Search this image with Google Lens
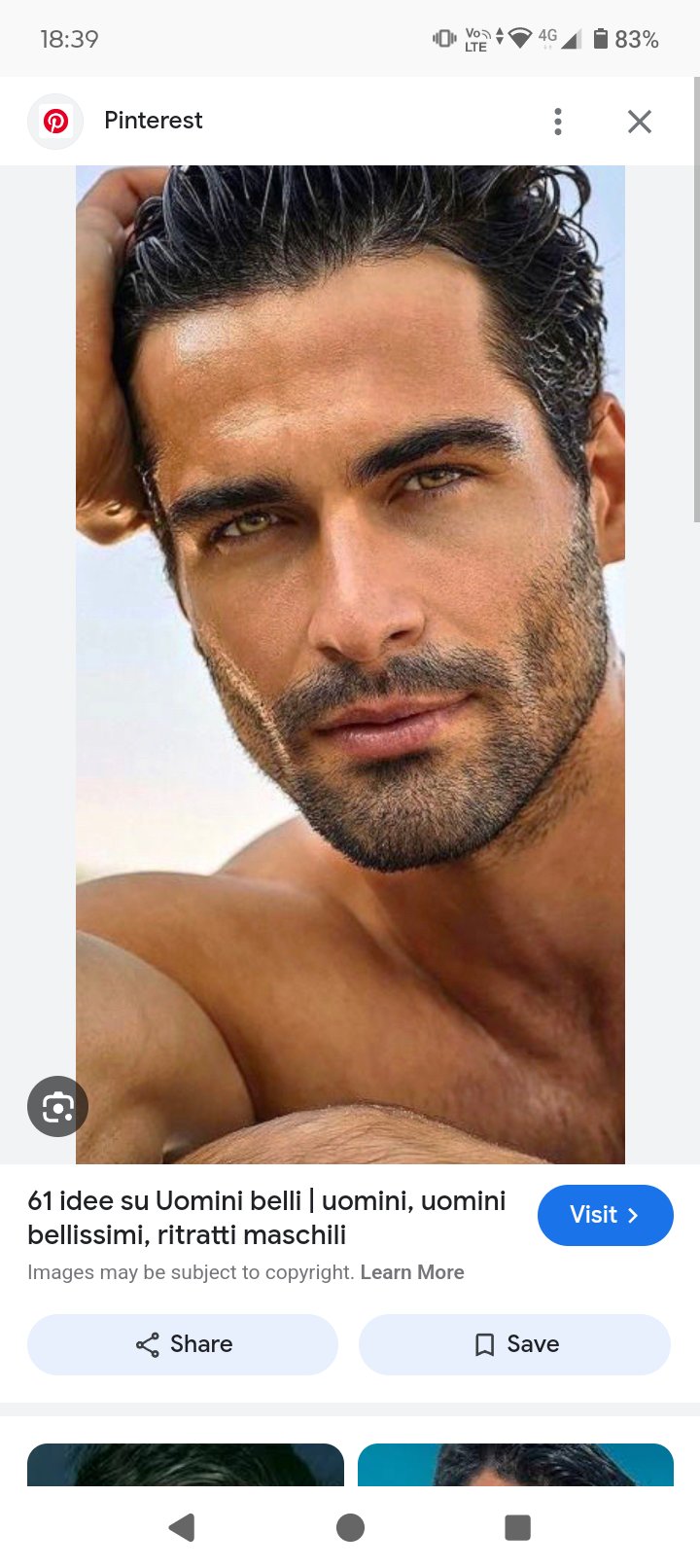The height and width of the screenshot is (1568, 700). [x=57, y=1106]
